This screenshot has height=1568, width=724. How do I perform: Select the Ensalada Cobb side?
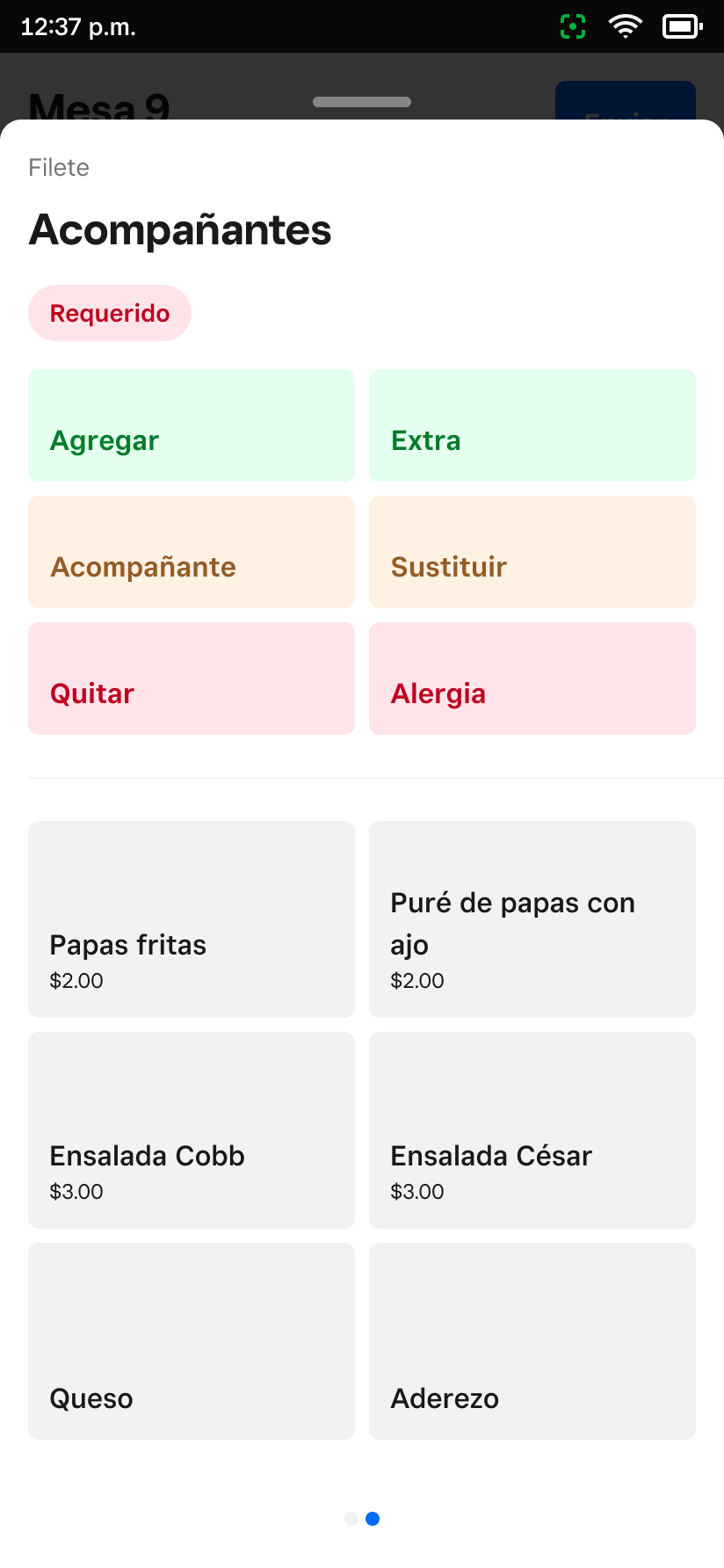coord(192,1130)
